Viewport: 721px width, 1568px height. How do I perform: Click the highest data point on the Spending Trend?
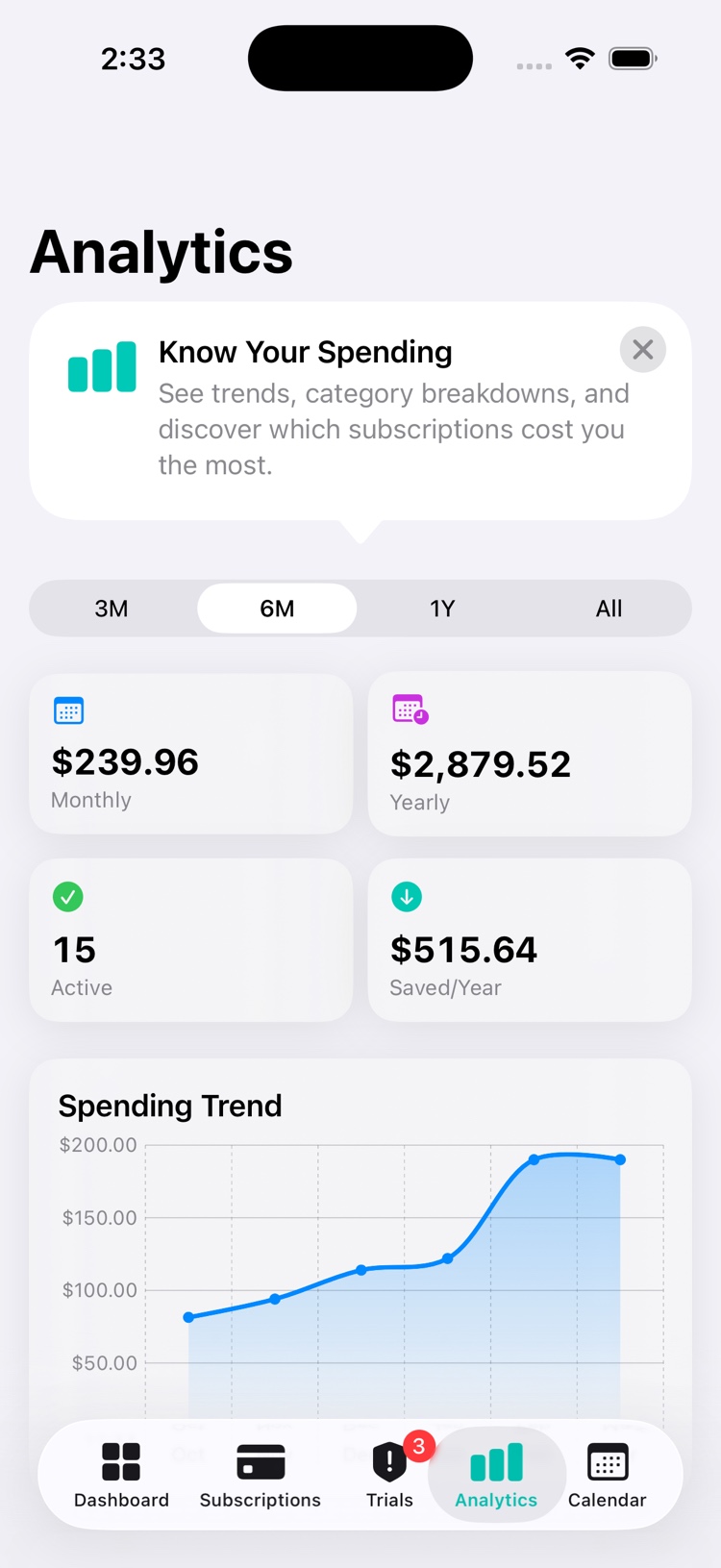point(535,1159)
